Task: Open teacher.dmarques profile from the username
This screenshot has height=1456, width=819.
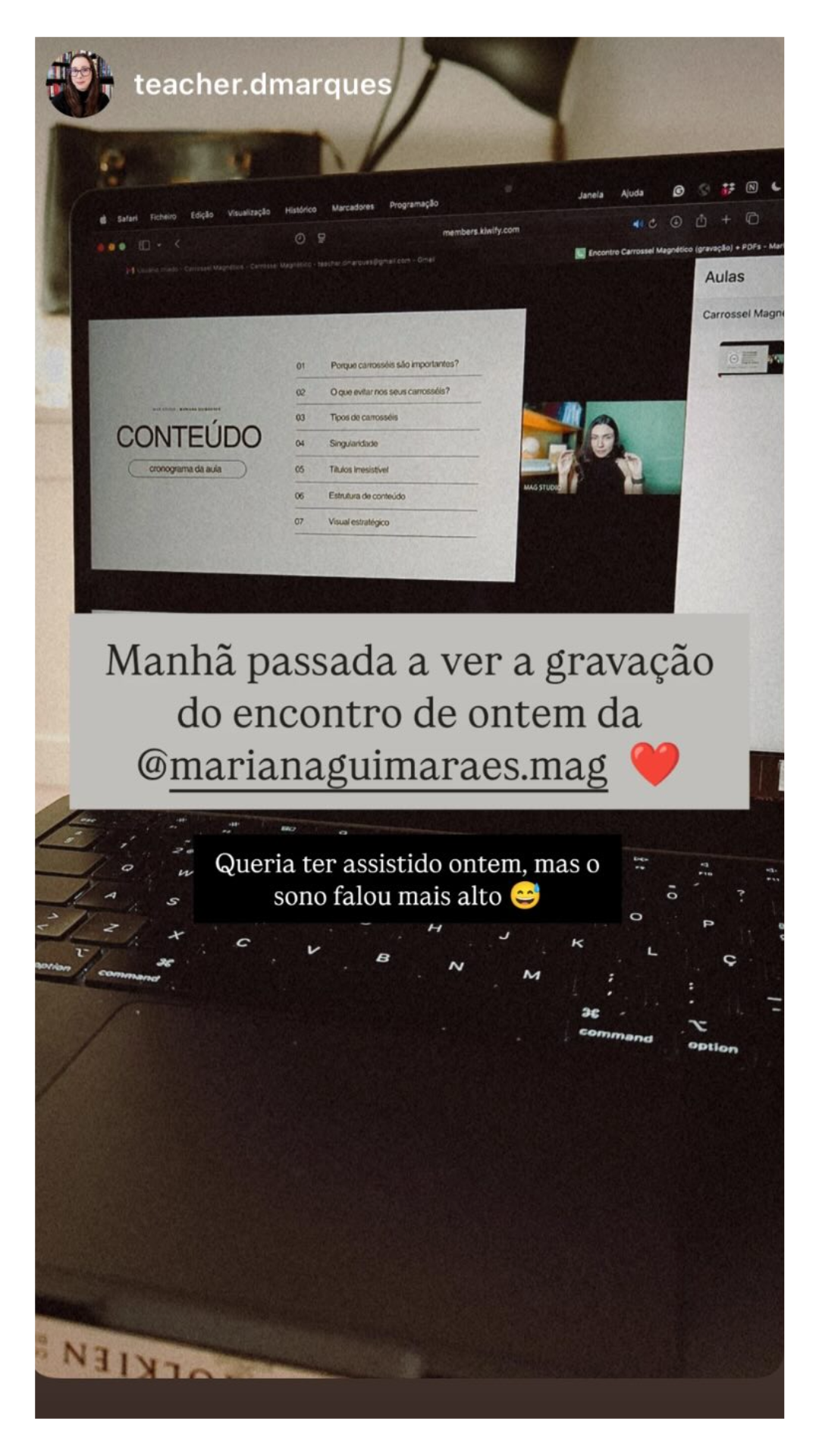Action: pyautogui.click(x=262, y=84)
